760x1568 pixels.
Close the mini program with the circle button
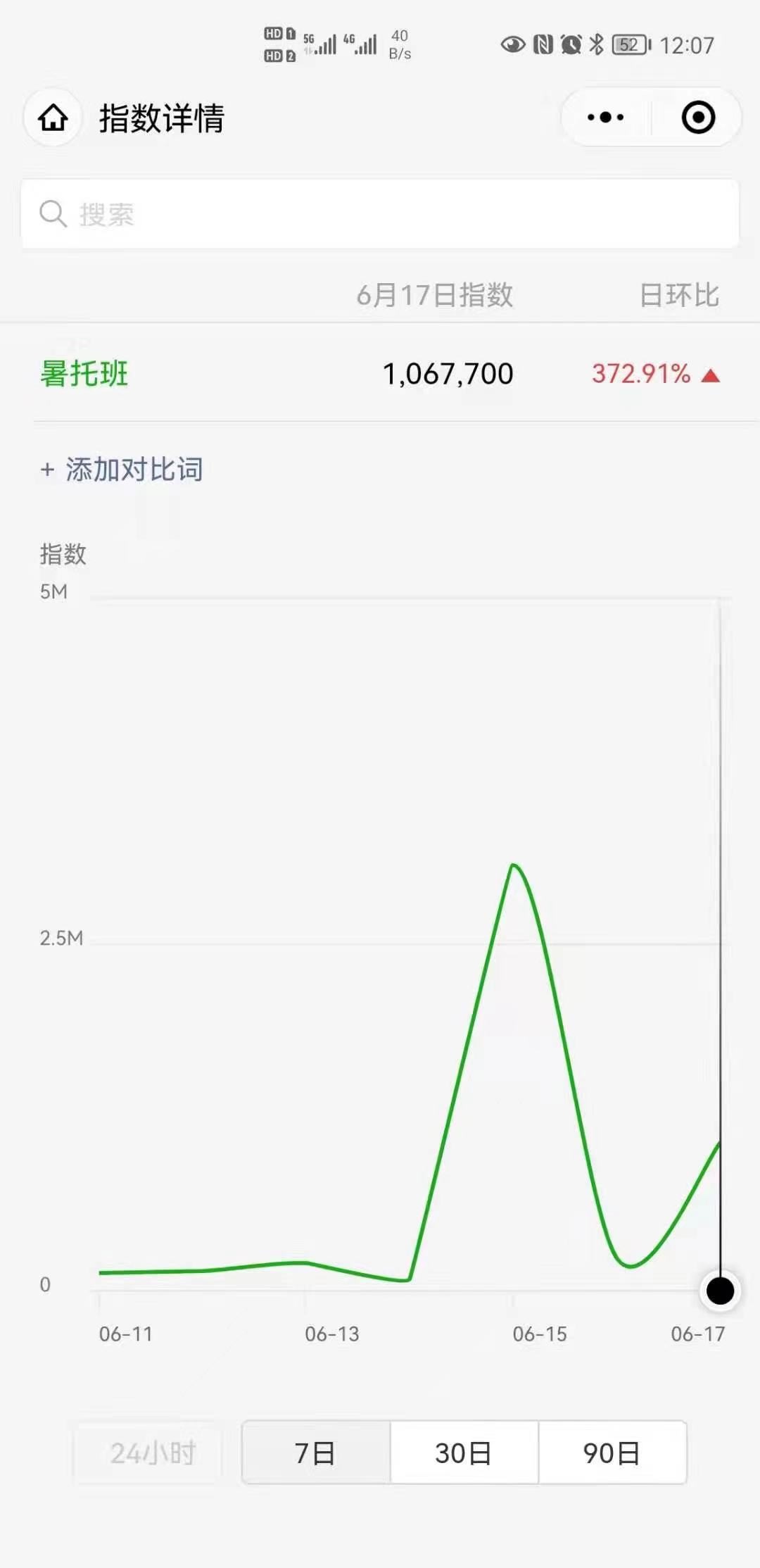pos(698,118)
